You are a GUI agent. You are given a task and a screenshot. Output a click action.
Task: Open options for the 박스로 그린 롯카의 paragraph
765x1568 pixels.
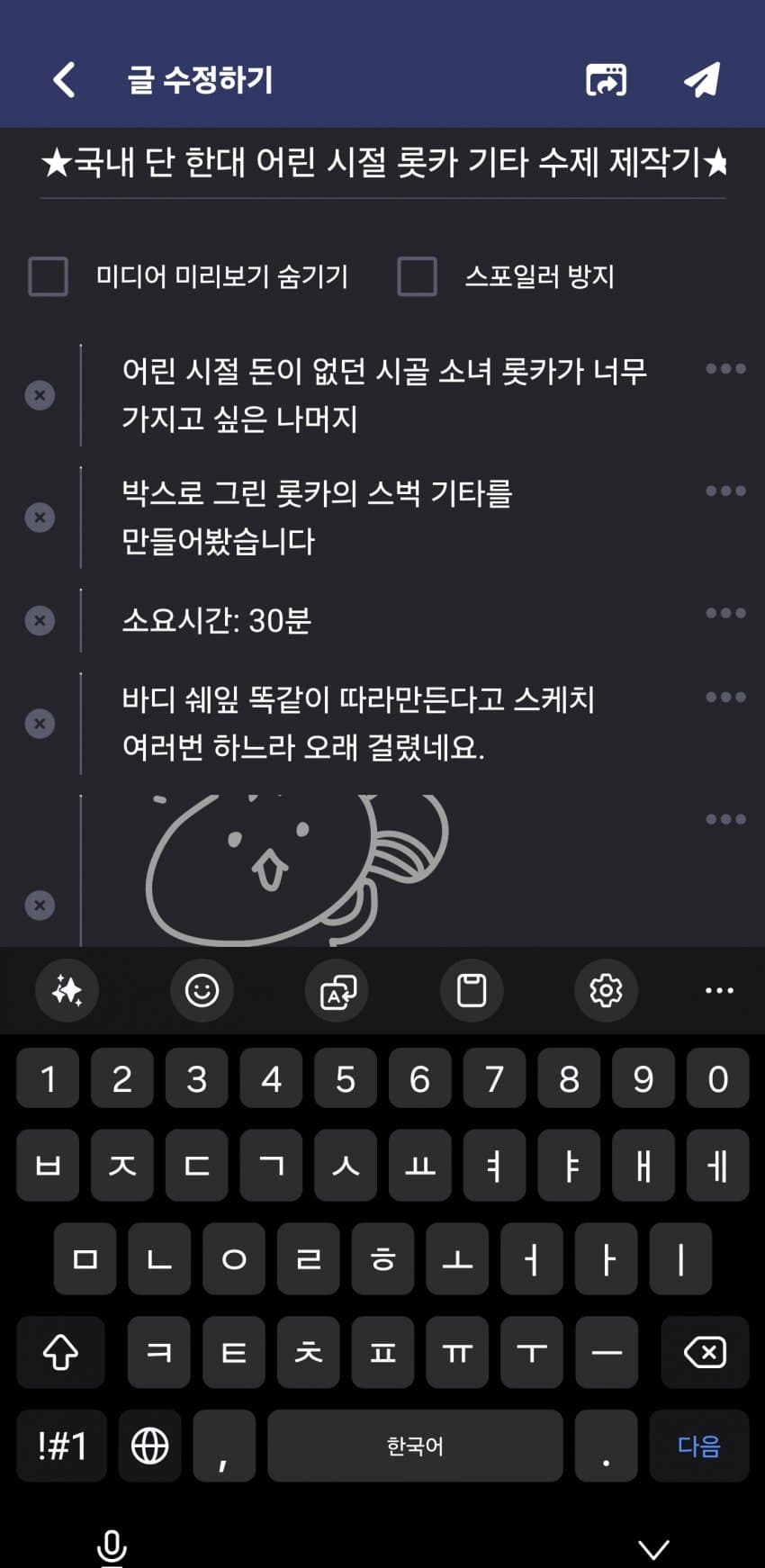725,491
